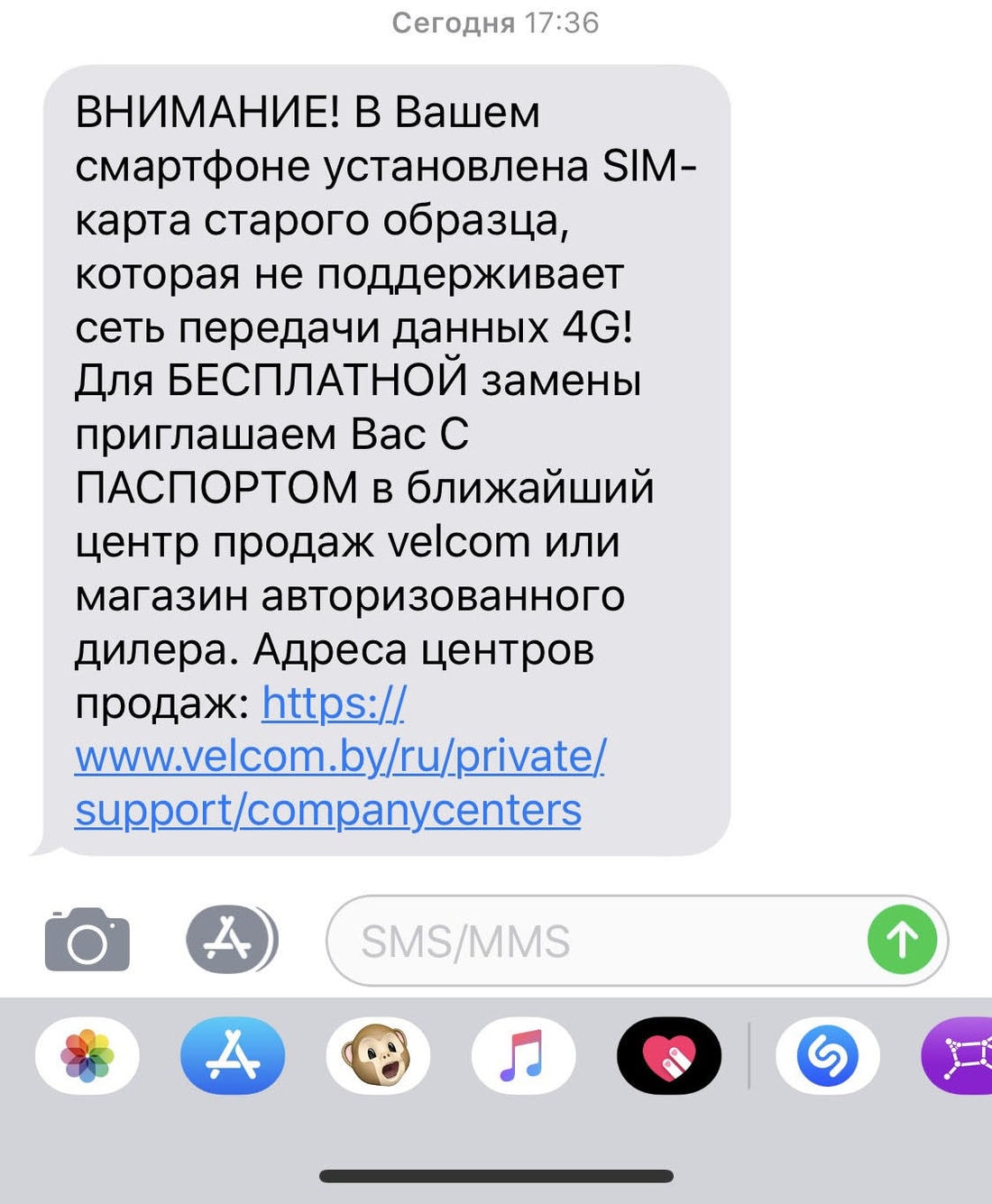Send the message with green arrow
This screenshot has width=992, height=1204.
click(902, 940)
